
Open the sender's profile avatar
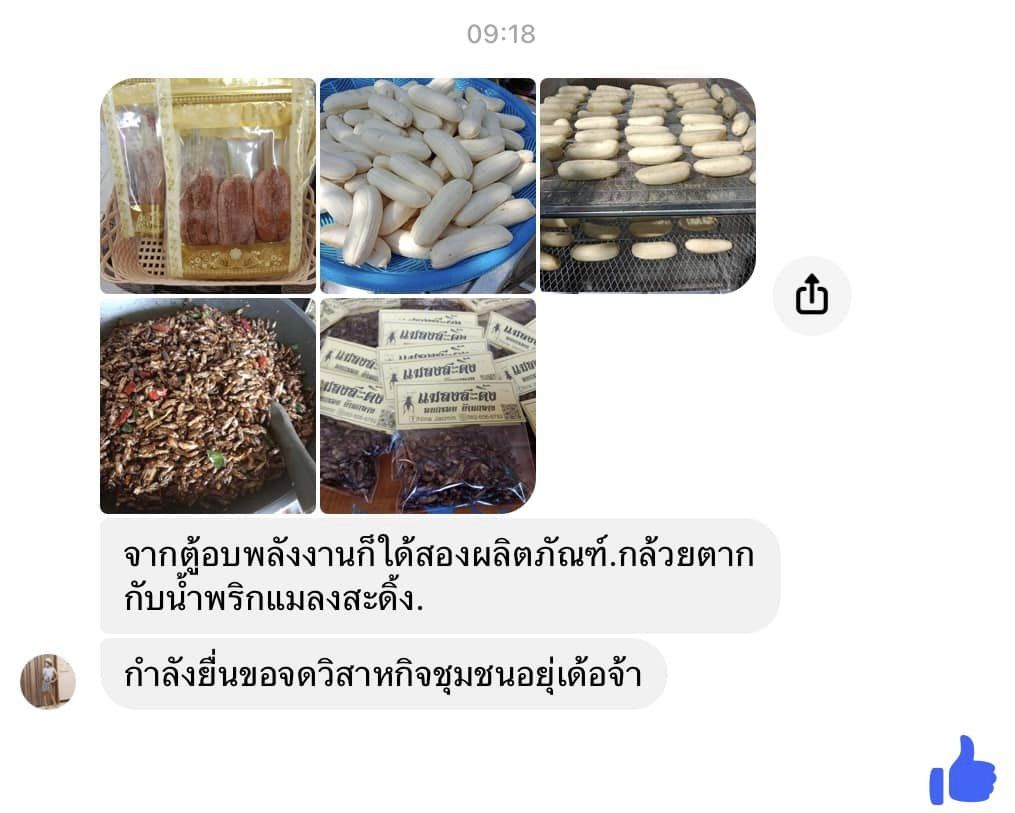click(x=48, y=681)
